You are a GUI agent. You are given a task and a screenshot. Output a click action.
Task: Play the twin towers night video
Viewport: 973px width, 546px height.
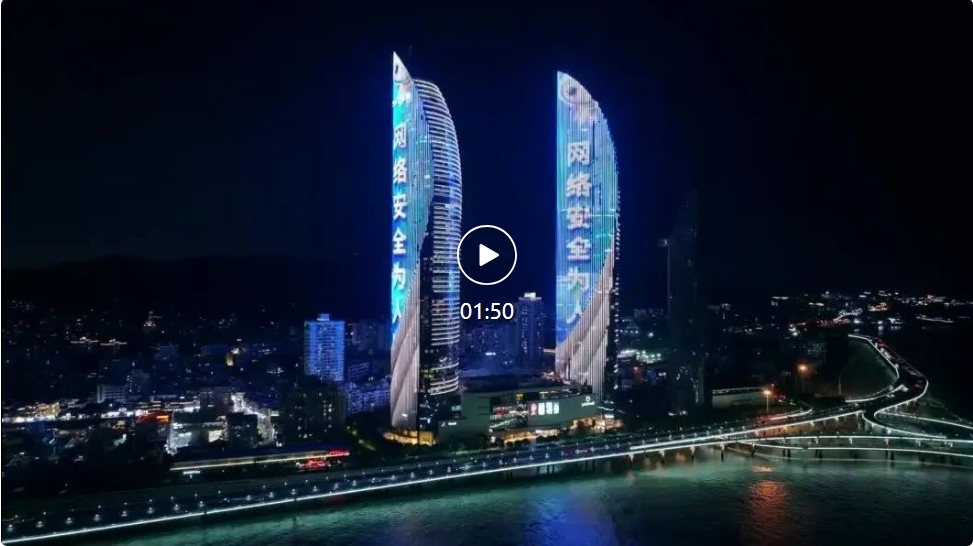[487, 255]
